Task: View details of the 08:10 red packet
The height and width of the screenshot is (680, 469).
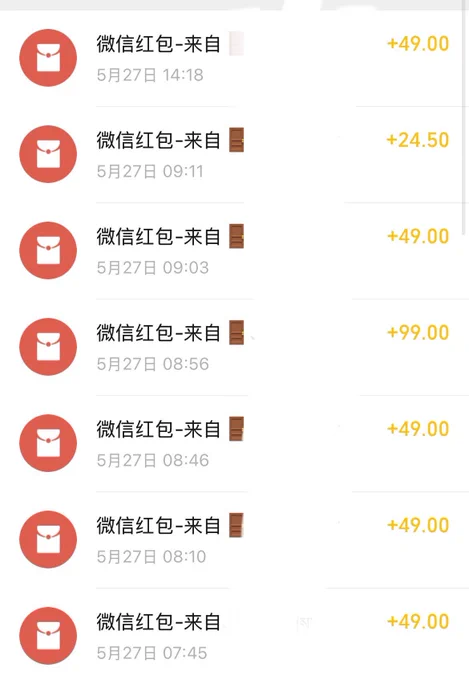Action: coord(234,539)
